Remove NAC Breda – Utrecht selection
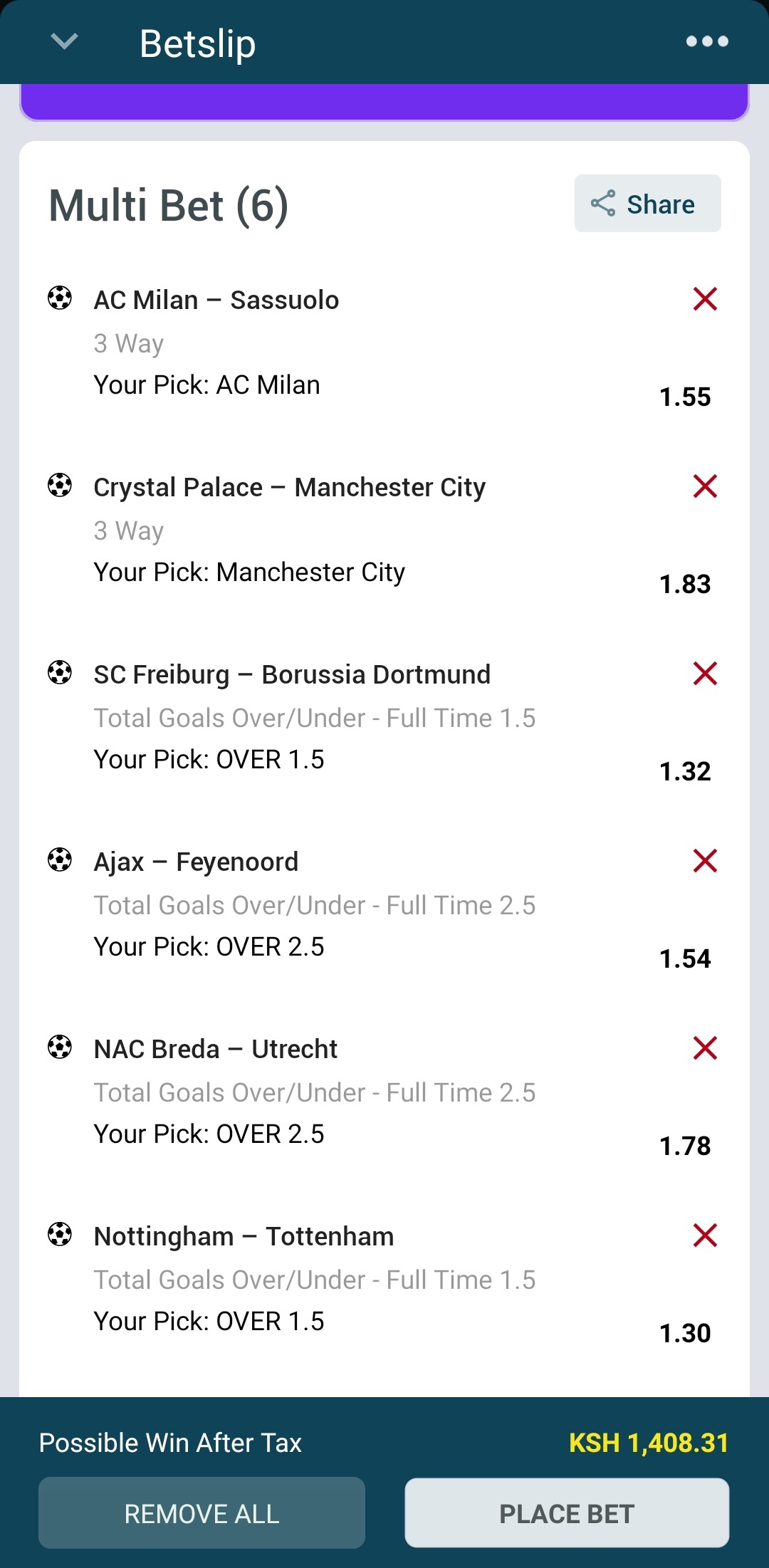The image size is (769, 1568). (704, 1048)
